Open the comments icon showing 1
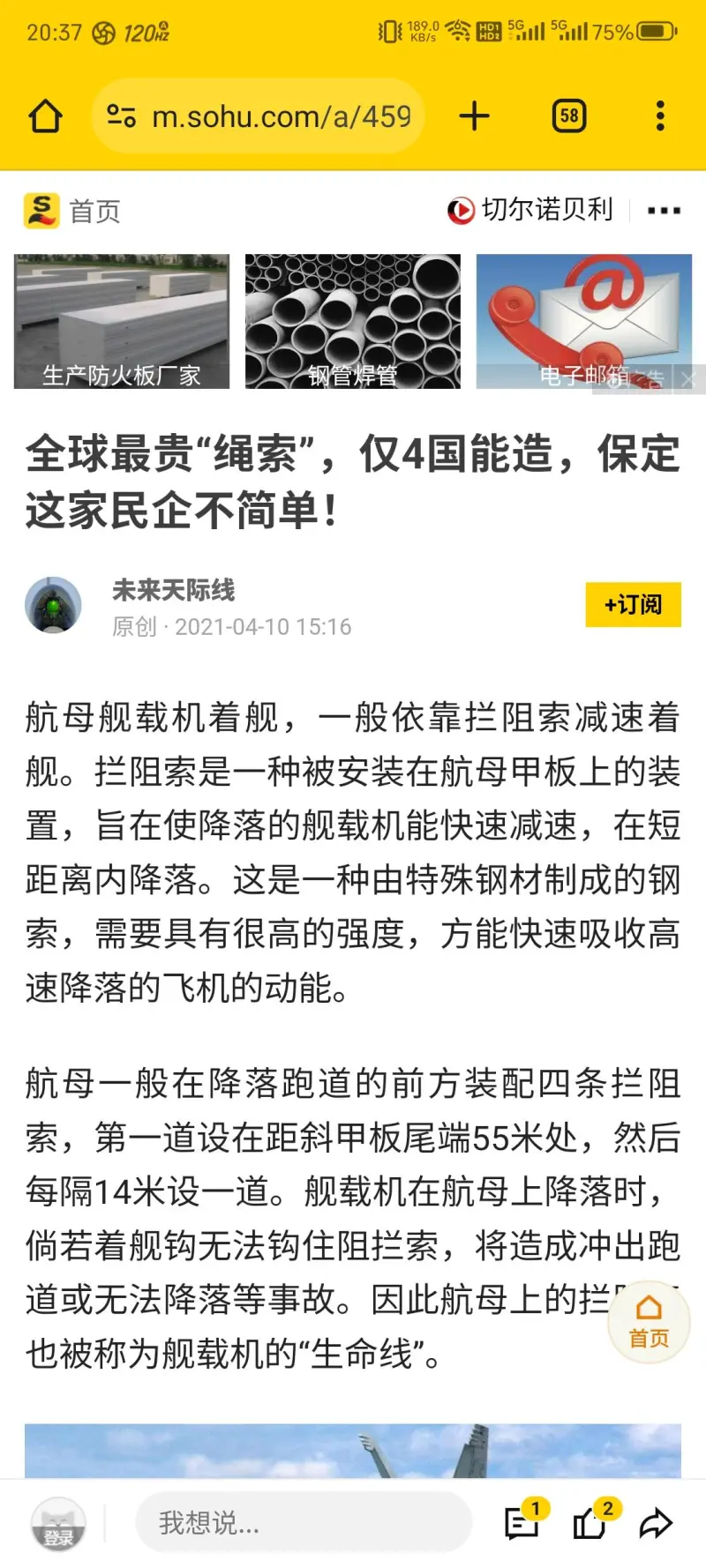 (521, 1523)
